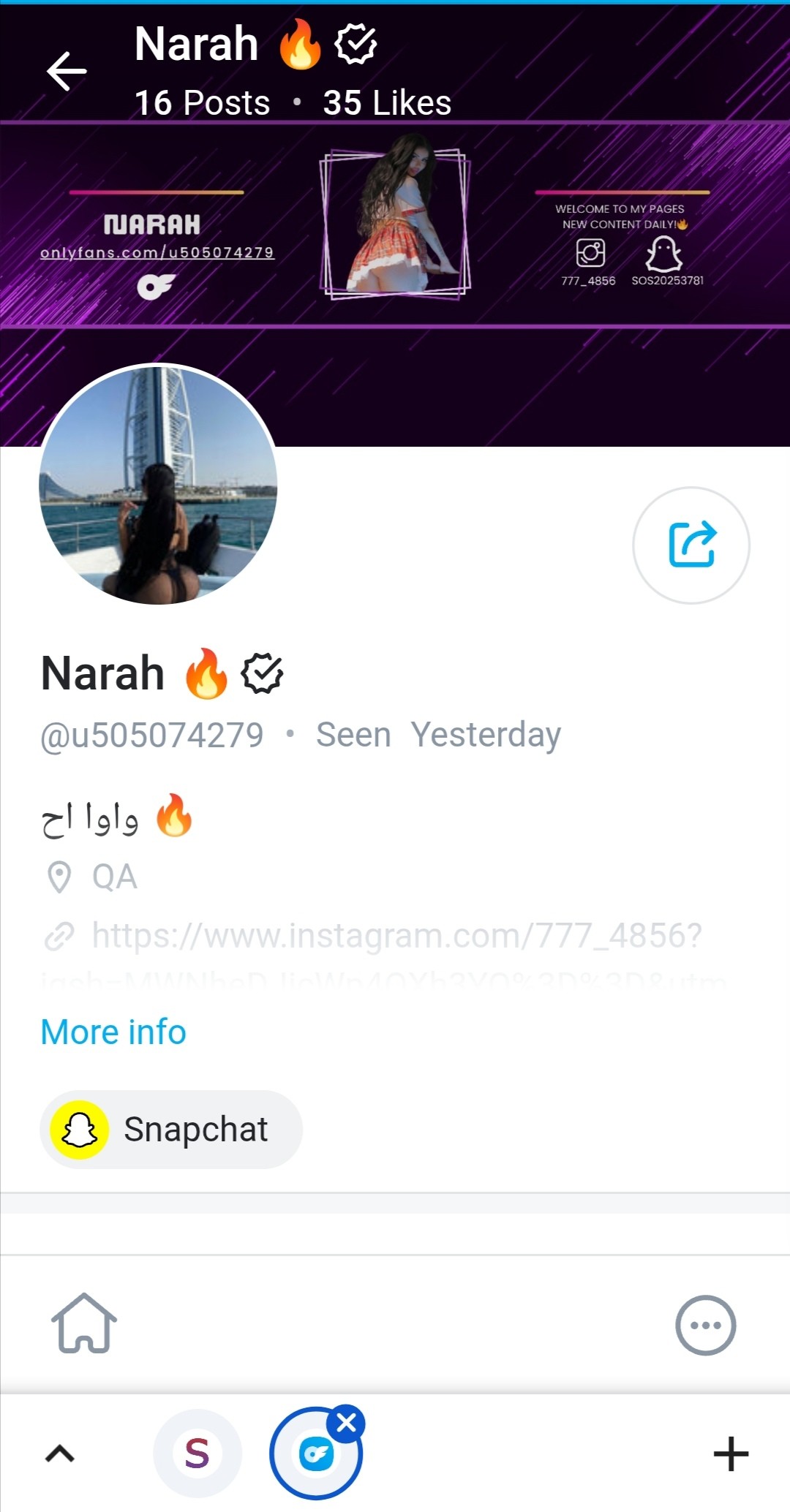Open the round profile picture
Image resolution: width=790 pixels, height=1512 pixels.
coord(158,484)
